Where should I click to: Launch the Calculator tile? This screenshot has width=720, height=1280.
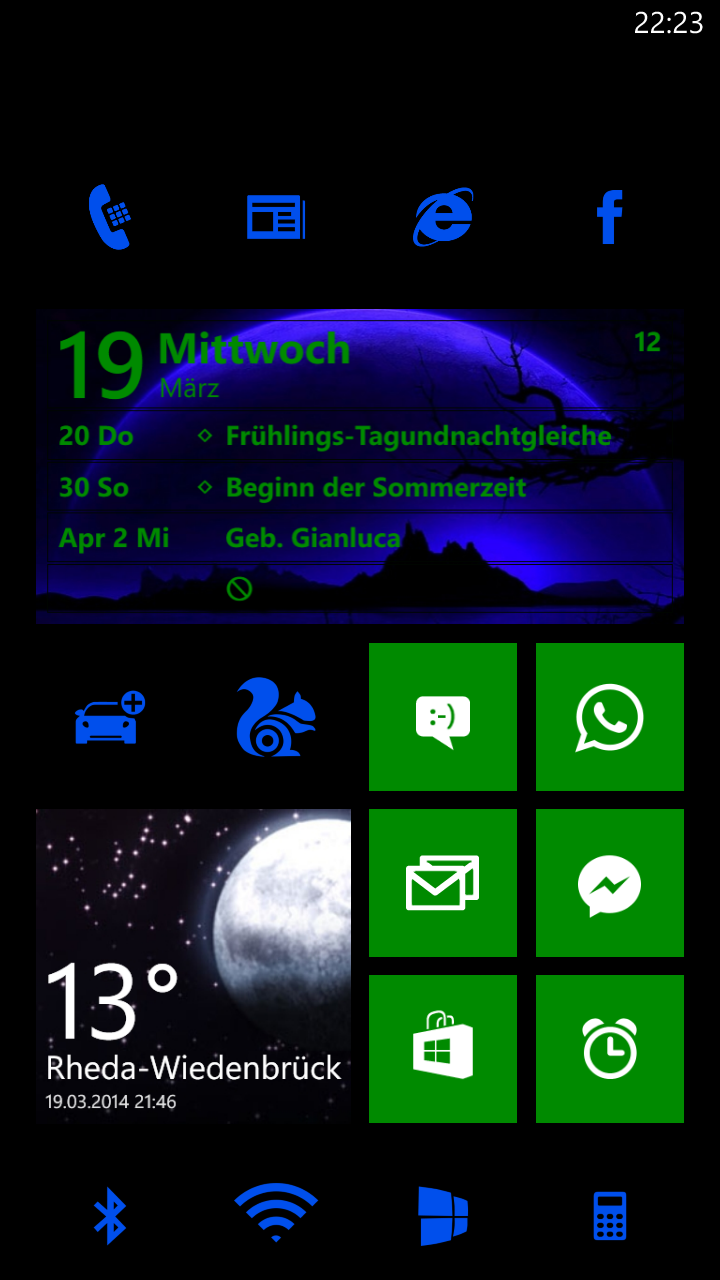[610, 1216]
